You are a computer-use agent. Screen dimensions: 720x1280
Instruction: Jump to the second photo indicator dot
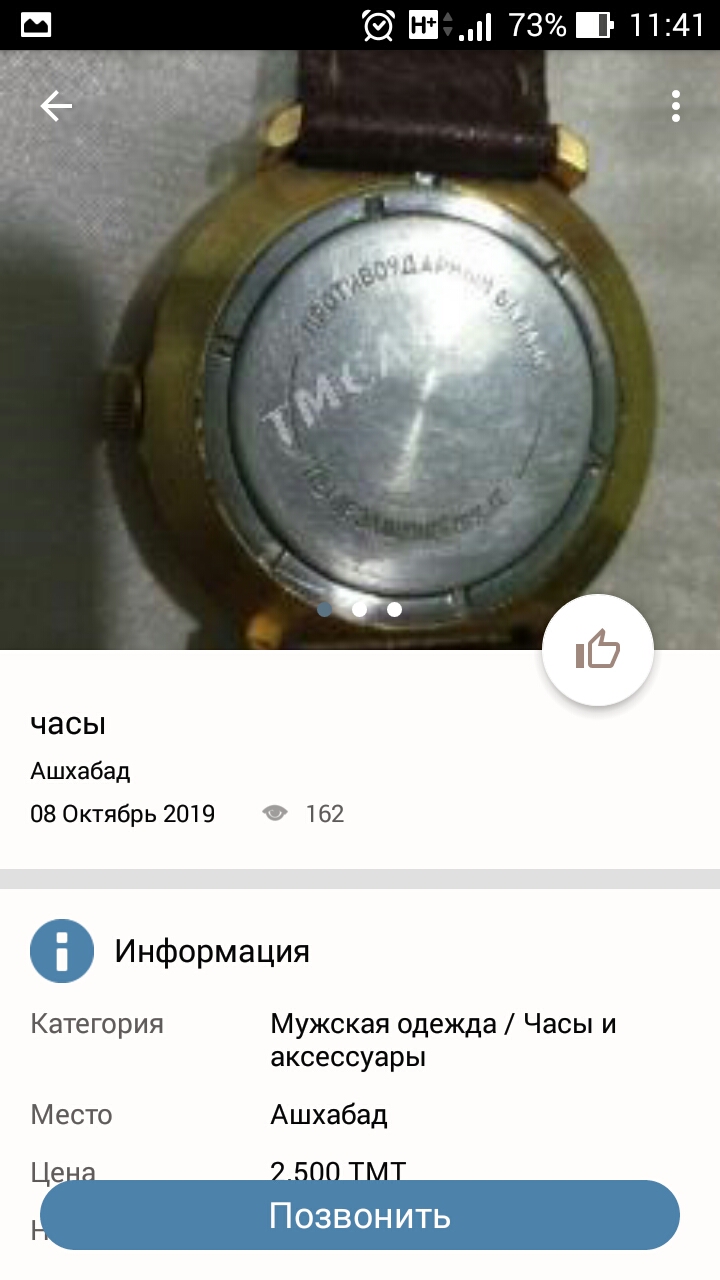[x=359, y=609]
